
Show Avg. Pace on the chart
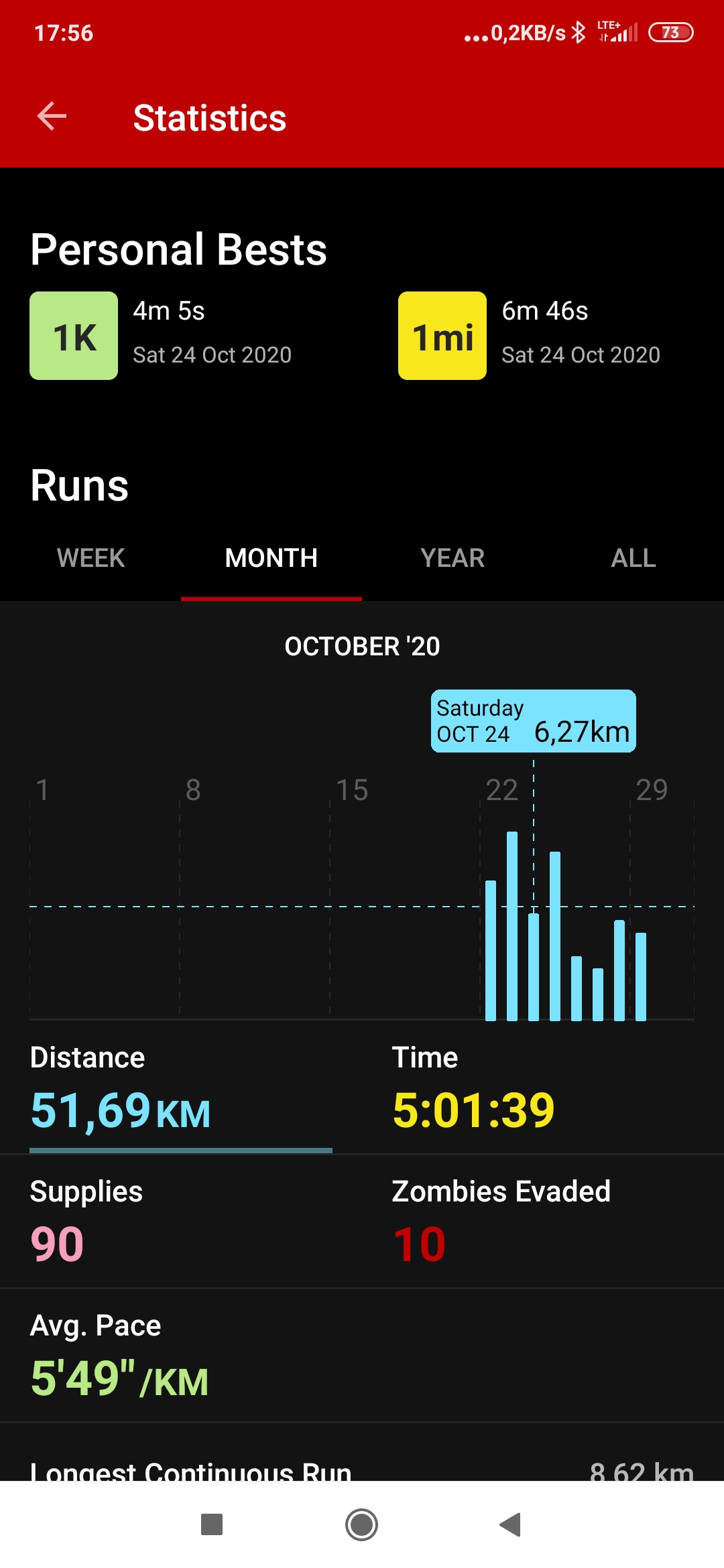(362, 1356)
